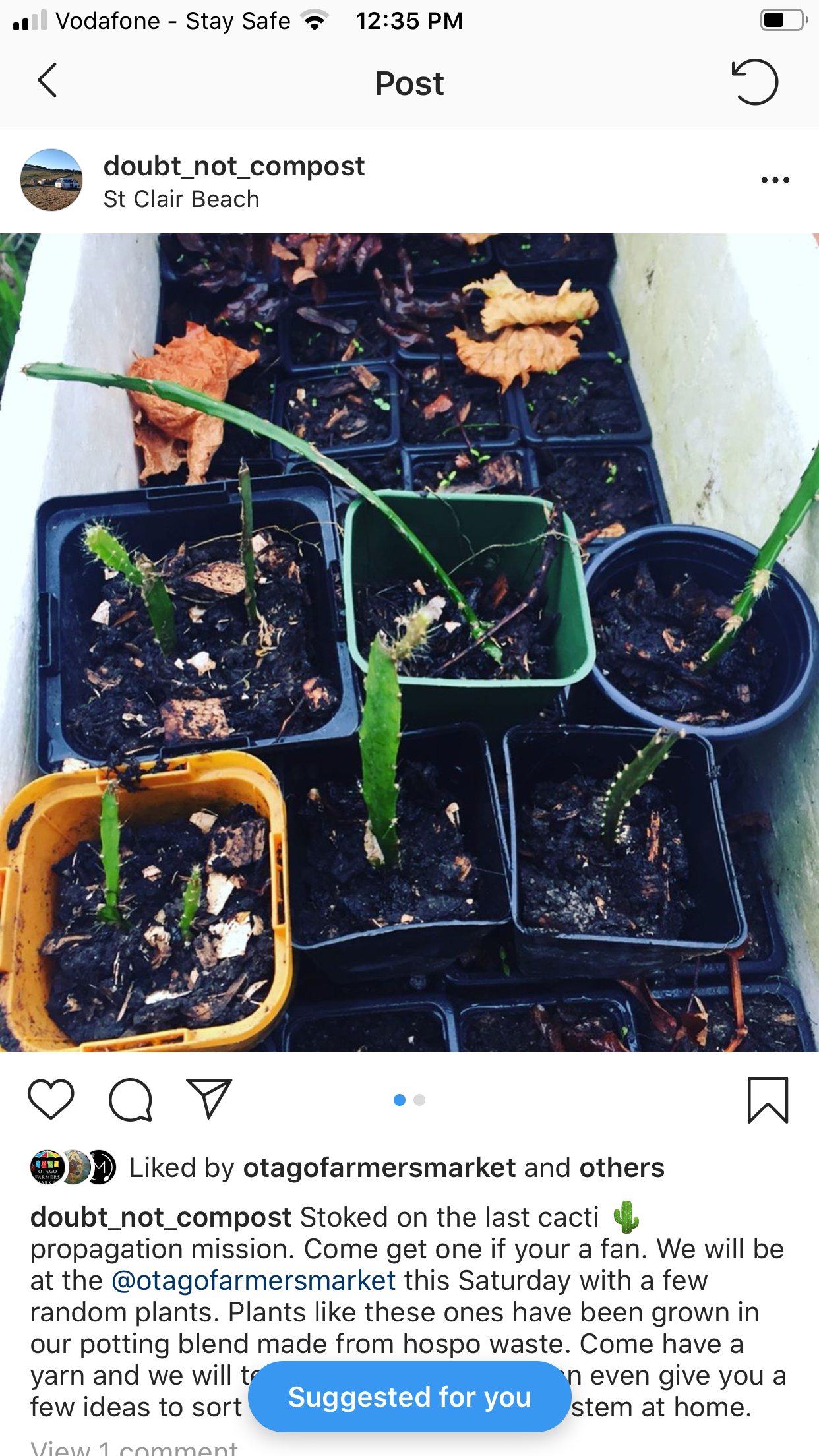Like the post with the heart icon
This screenshot has height=1456, width=819.
click(x=51, y=1099)
